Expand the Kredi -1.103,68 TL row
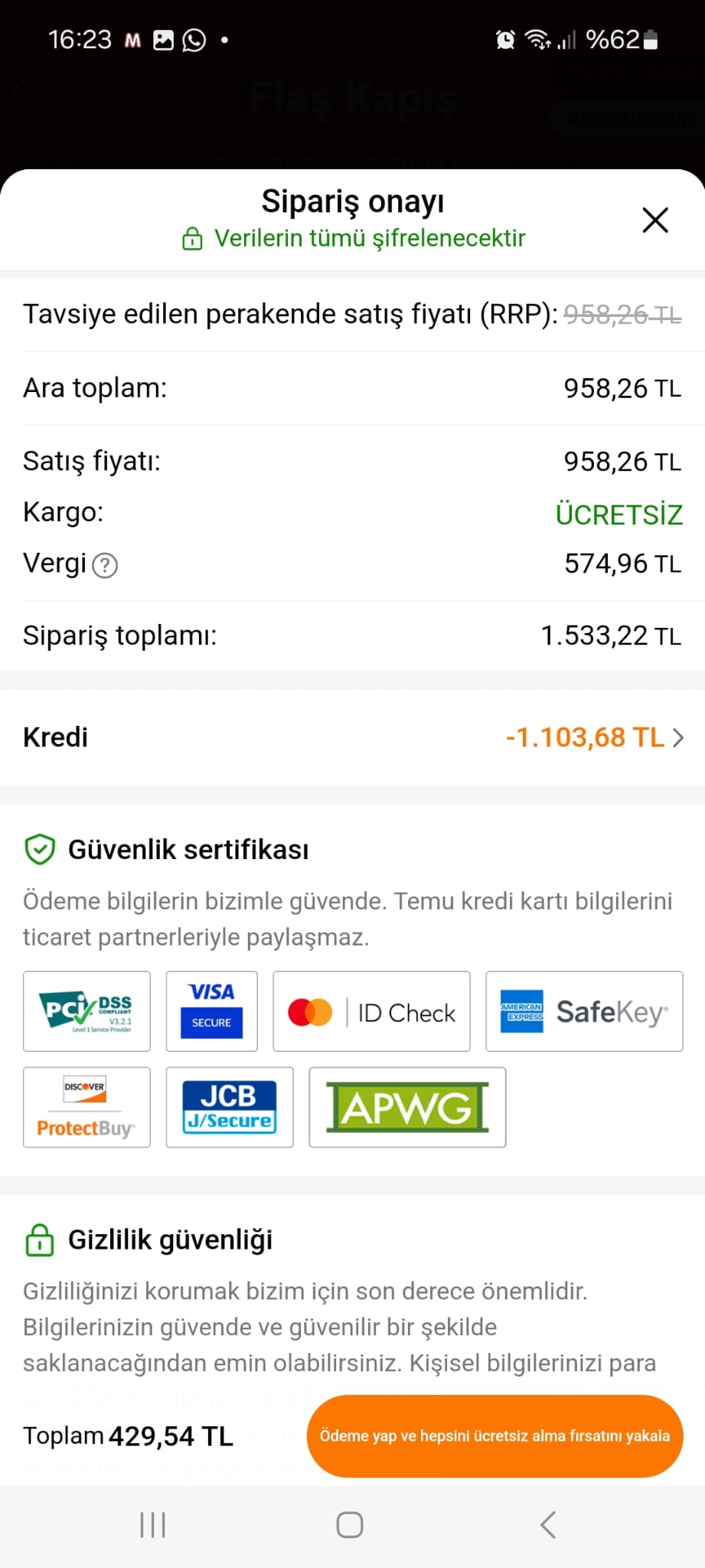Viewport: 705px width, 1568px height. [x=594, y=737]
